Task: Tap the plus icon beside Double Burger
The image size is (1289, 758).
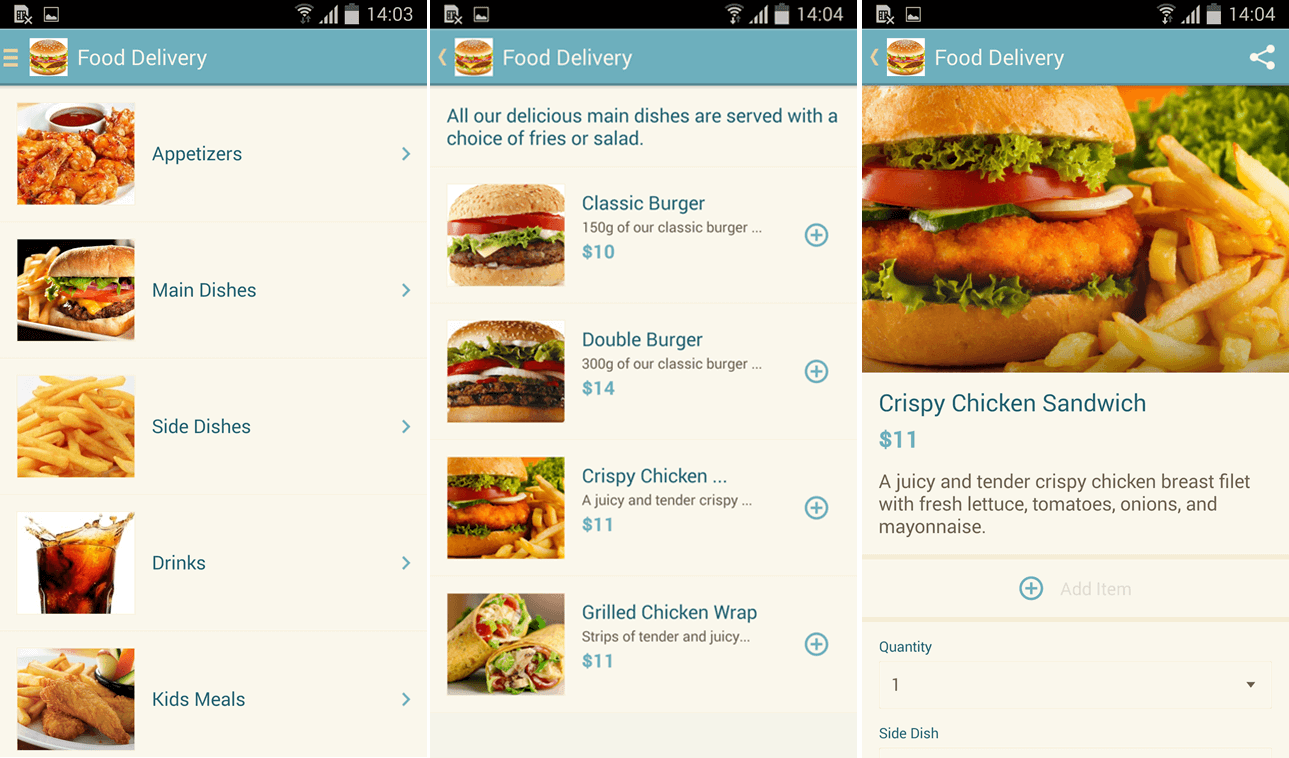Action: point(816,371)
